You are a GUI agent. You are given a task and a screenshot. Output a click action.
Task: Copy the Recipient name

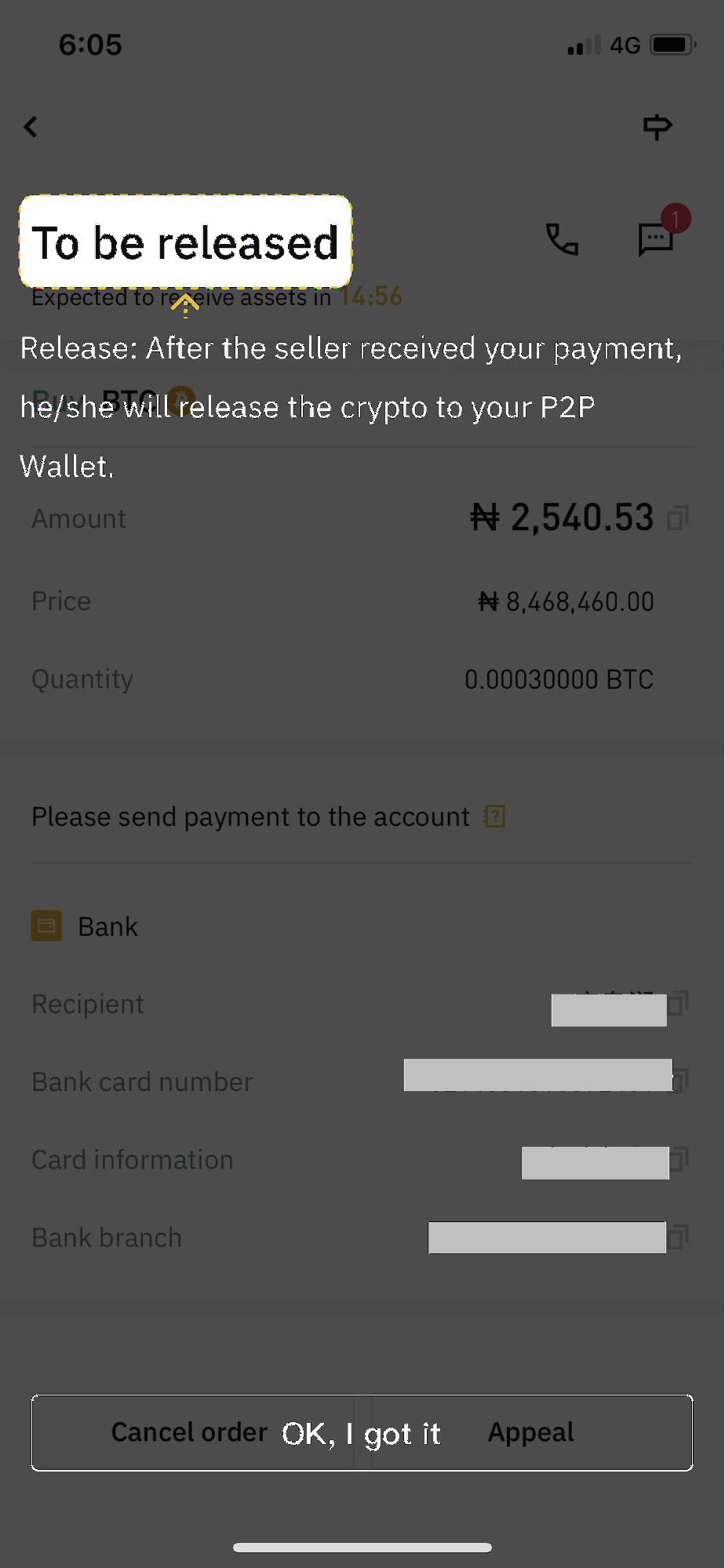679,1002
